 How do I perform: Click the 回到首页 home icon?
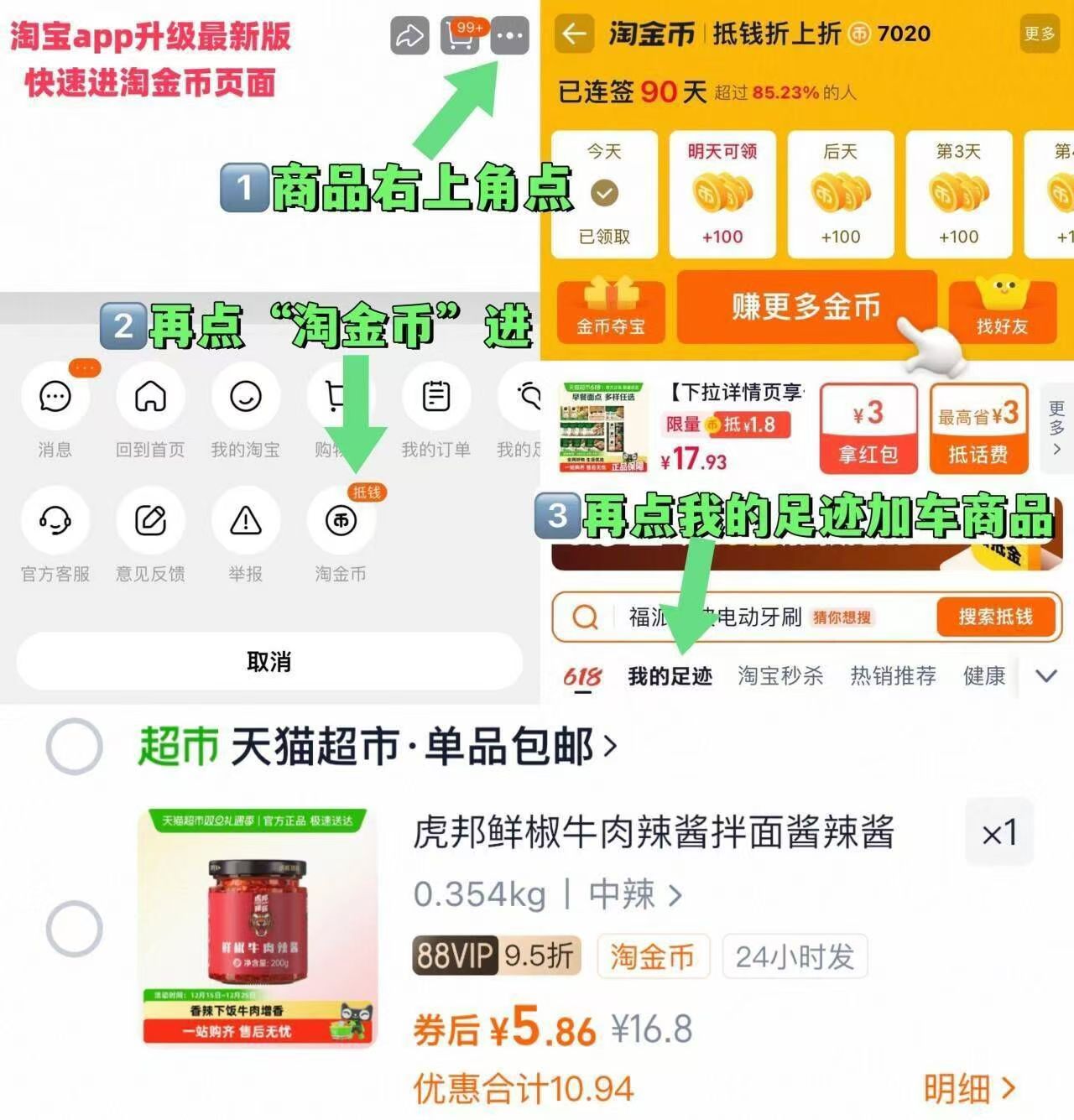click(x=150, y=397)
